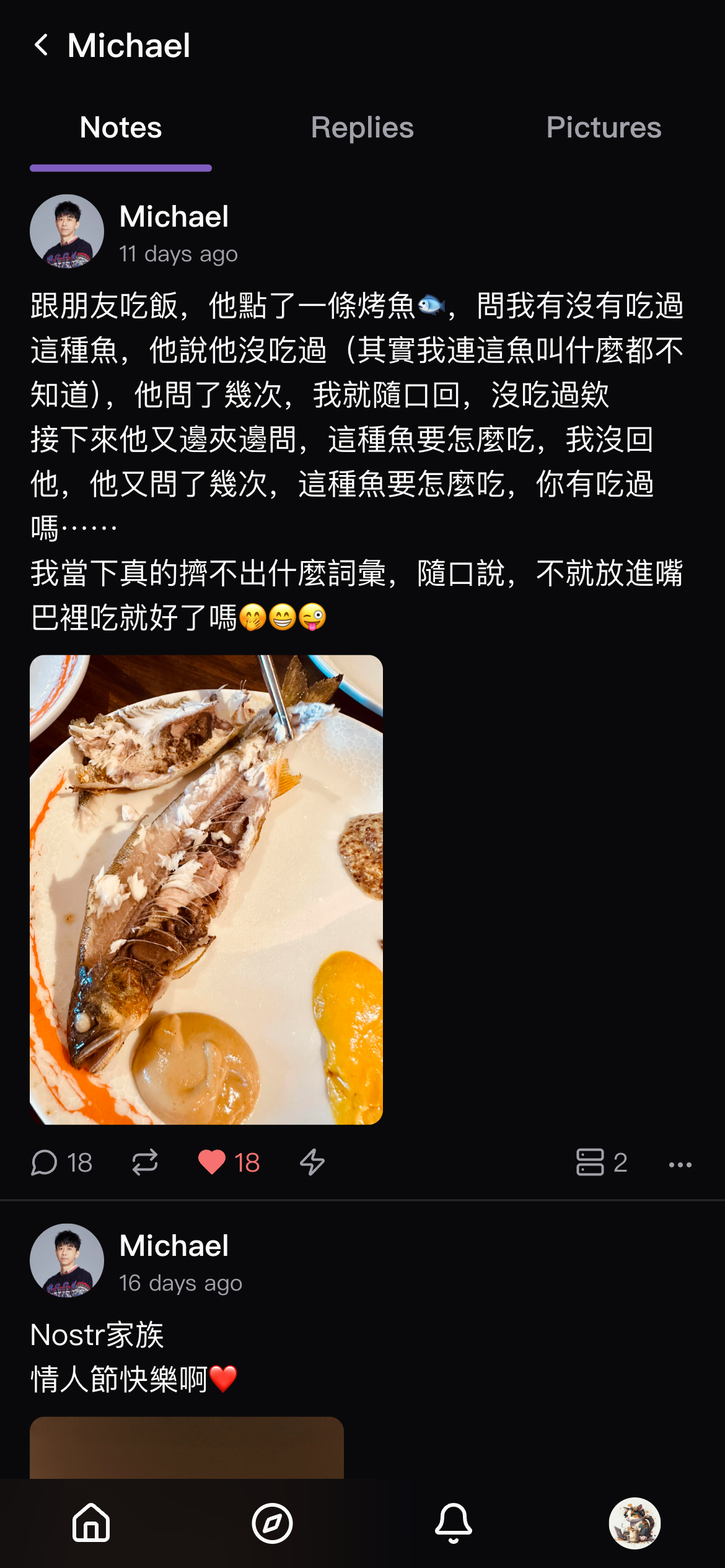
Task: Open more options for the fish post
Action: 680,1165
